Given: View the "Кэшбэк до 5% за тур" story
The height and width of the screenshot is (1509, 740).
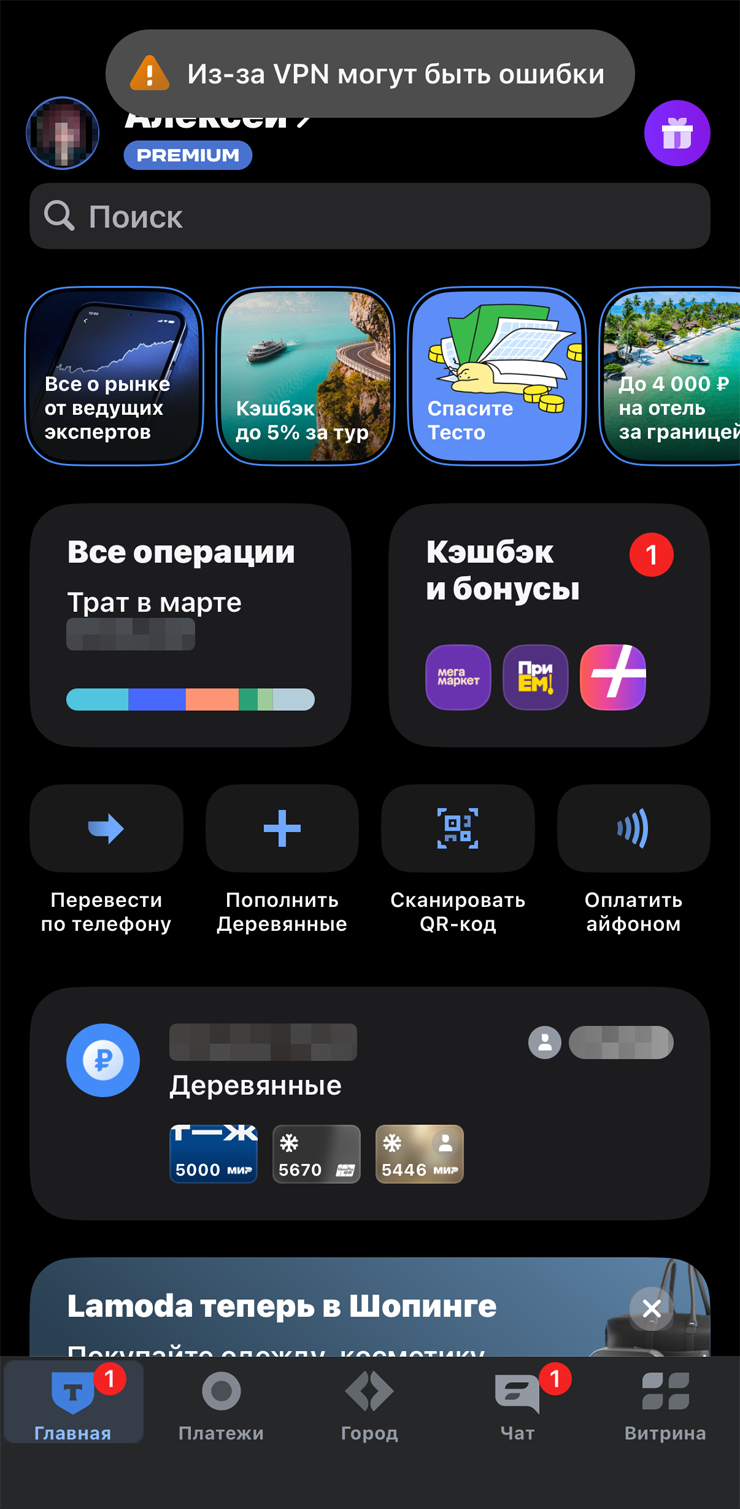Looking at the screenshot, I should (x=305, y=376).
